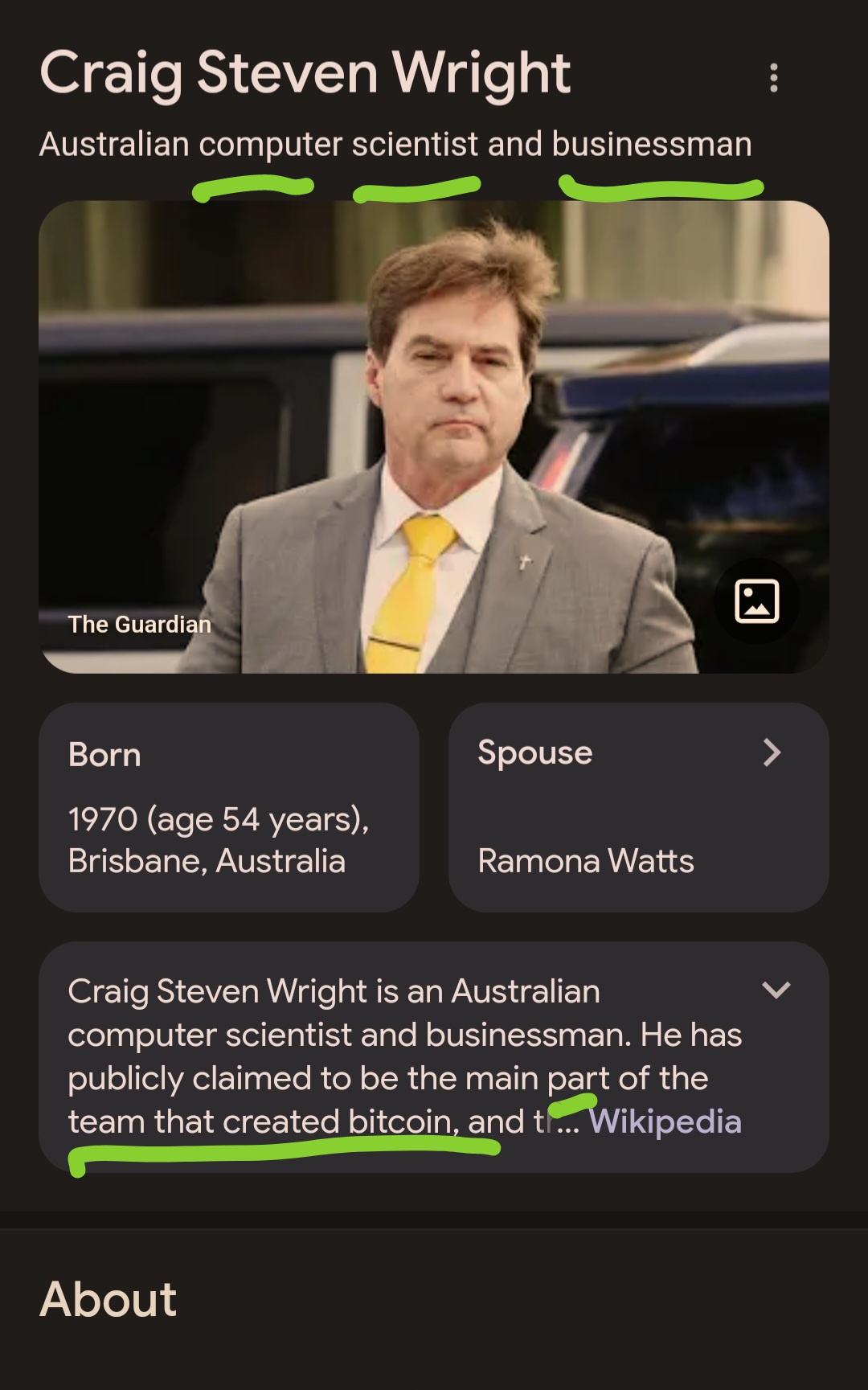Screen dimensions: 868x1390
Task: Expand the description with the down chevron
Action: [x=776, y=990]
